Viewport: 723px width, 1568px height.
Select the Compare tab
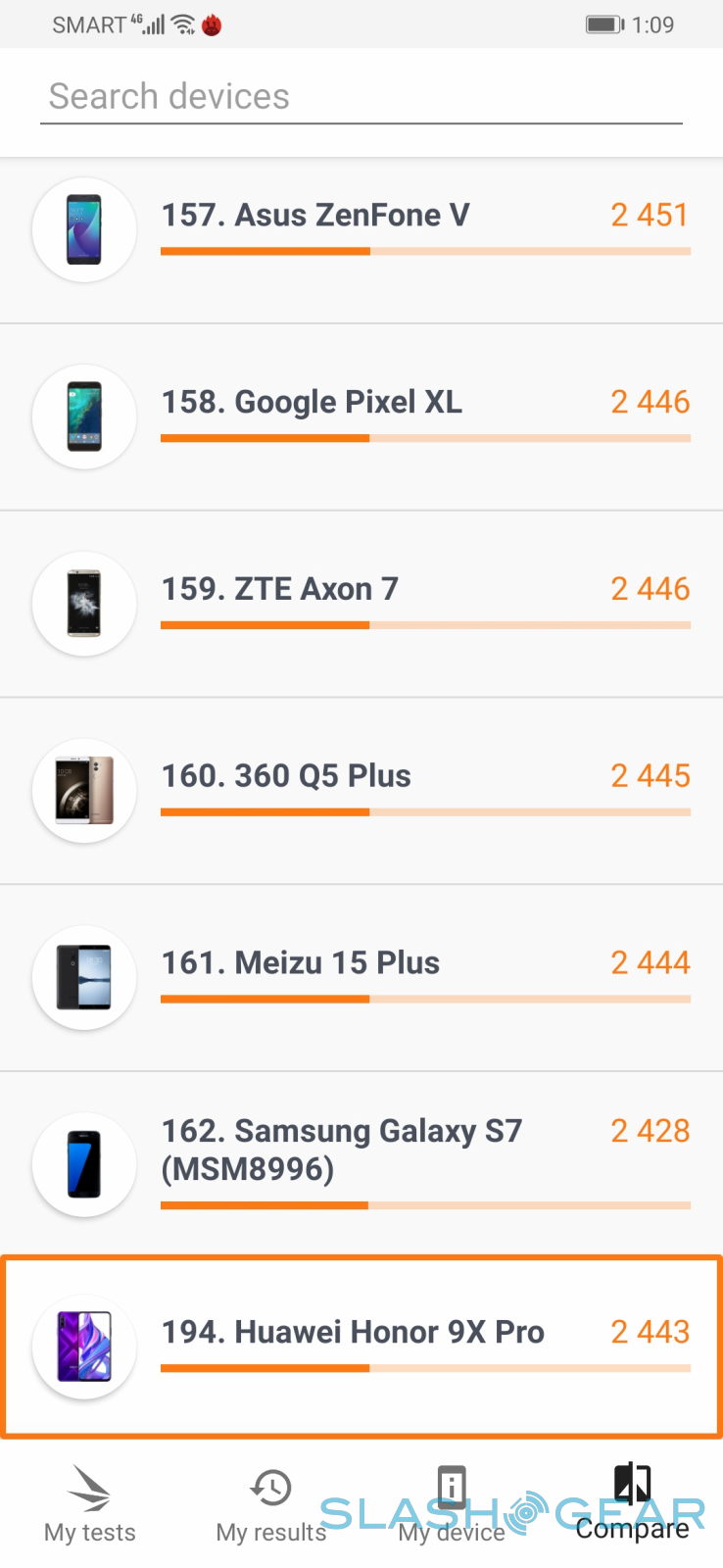coord(632,1505)
